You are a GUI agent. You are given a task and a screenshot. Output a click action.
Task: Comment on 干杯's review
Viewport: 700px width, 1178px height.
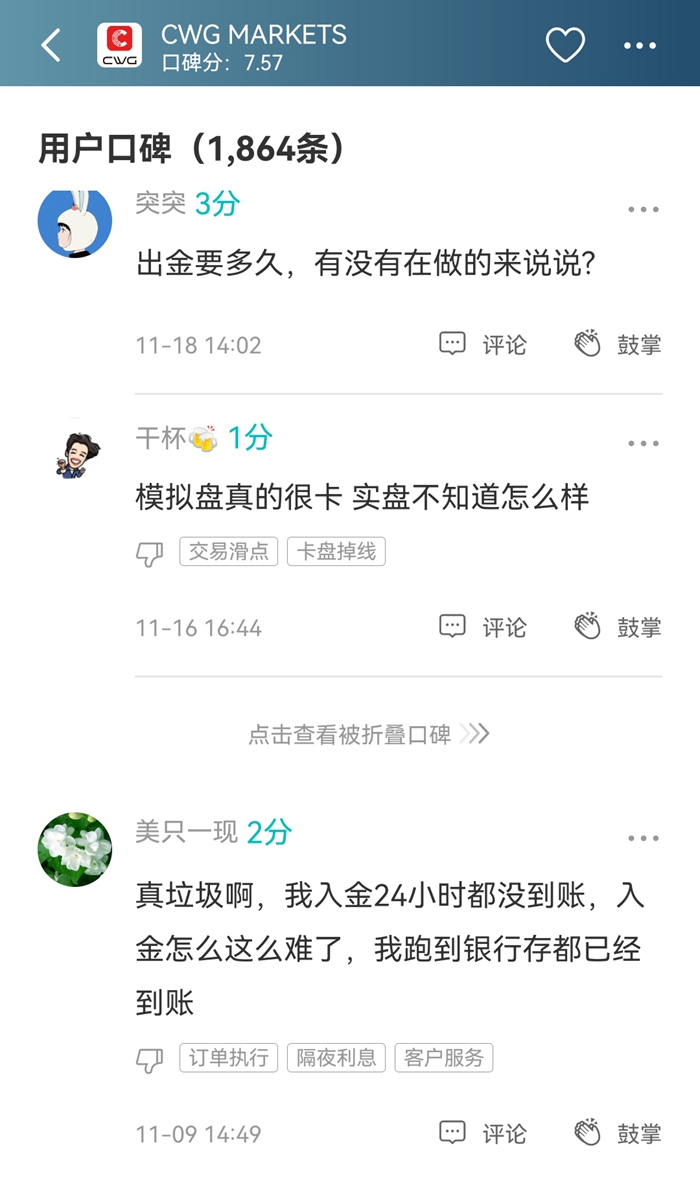click(x=483, y=627)
